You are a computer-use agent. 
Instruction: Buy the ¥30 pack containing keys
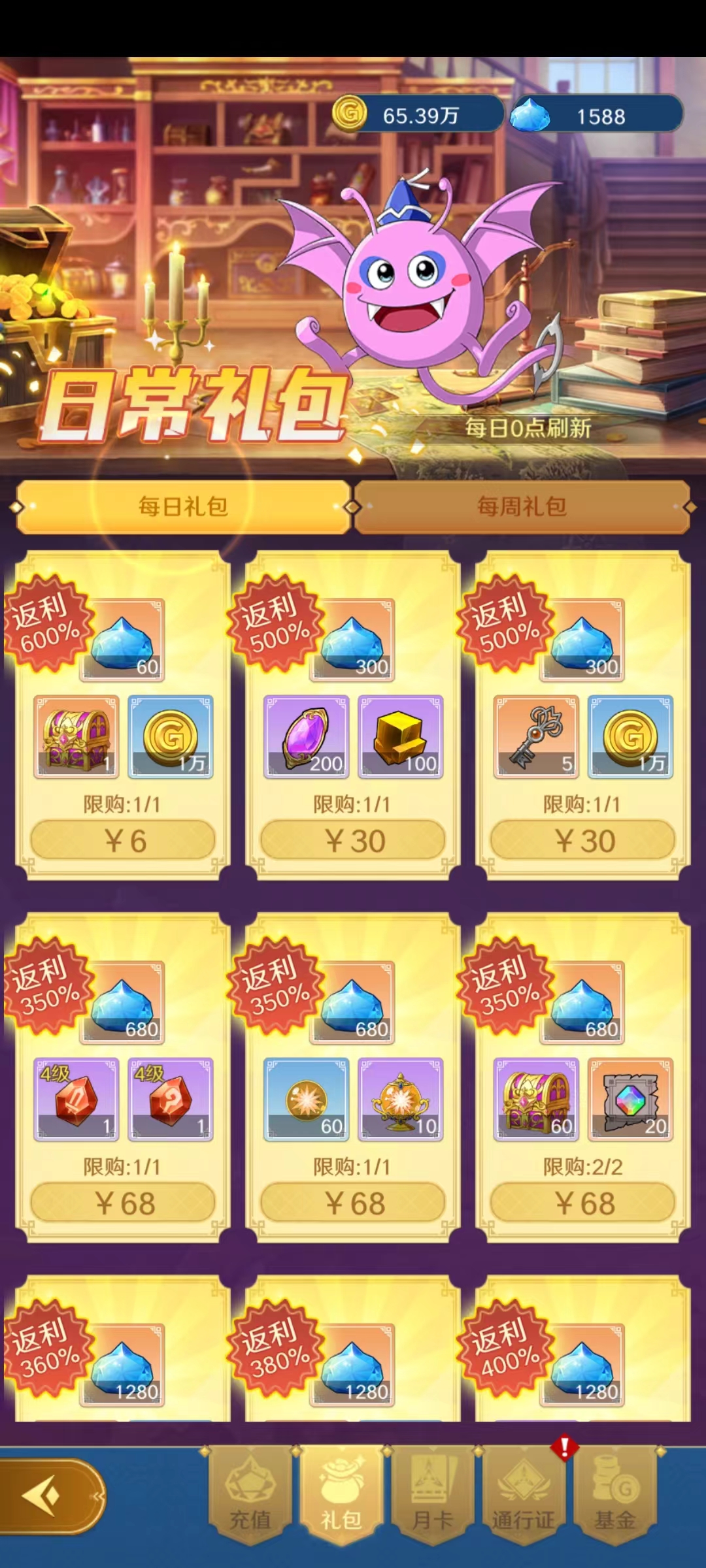(583, 840)
